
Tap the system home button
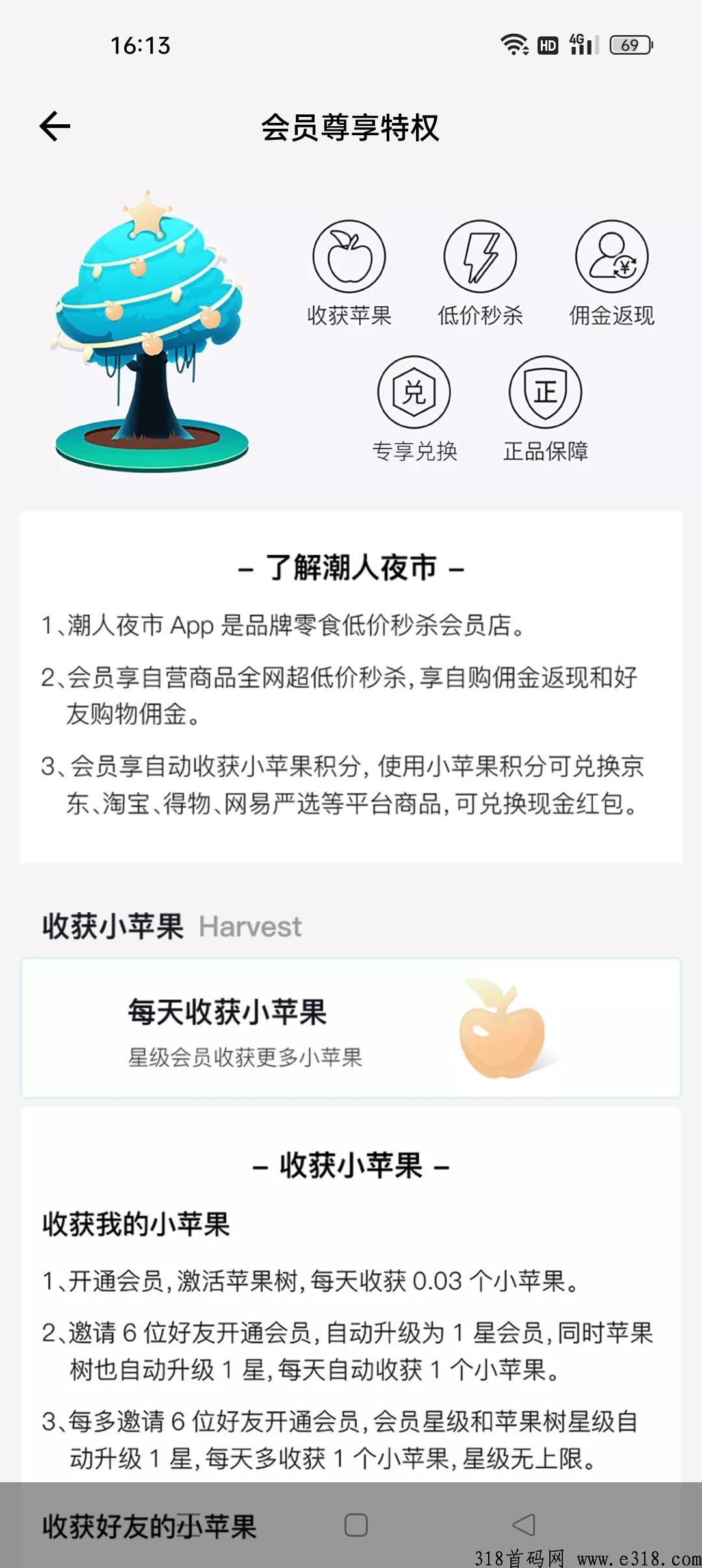pyautogui.click(x=356, y=1525)
